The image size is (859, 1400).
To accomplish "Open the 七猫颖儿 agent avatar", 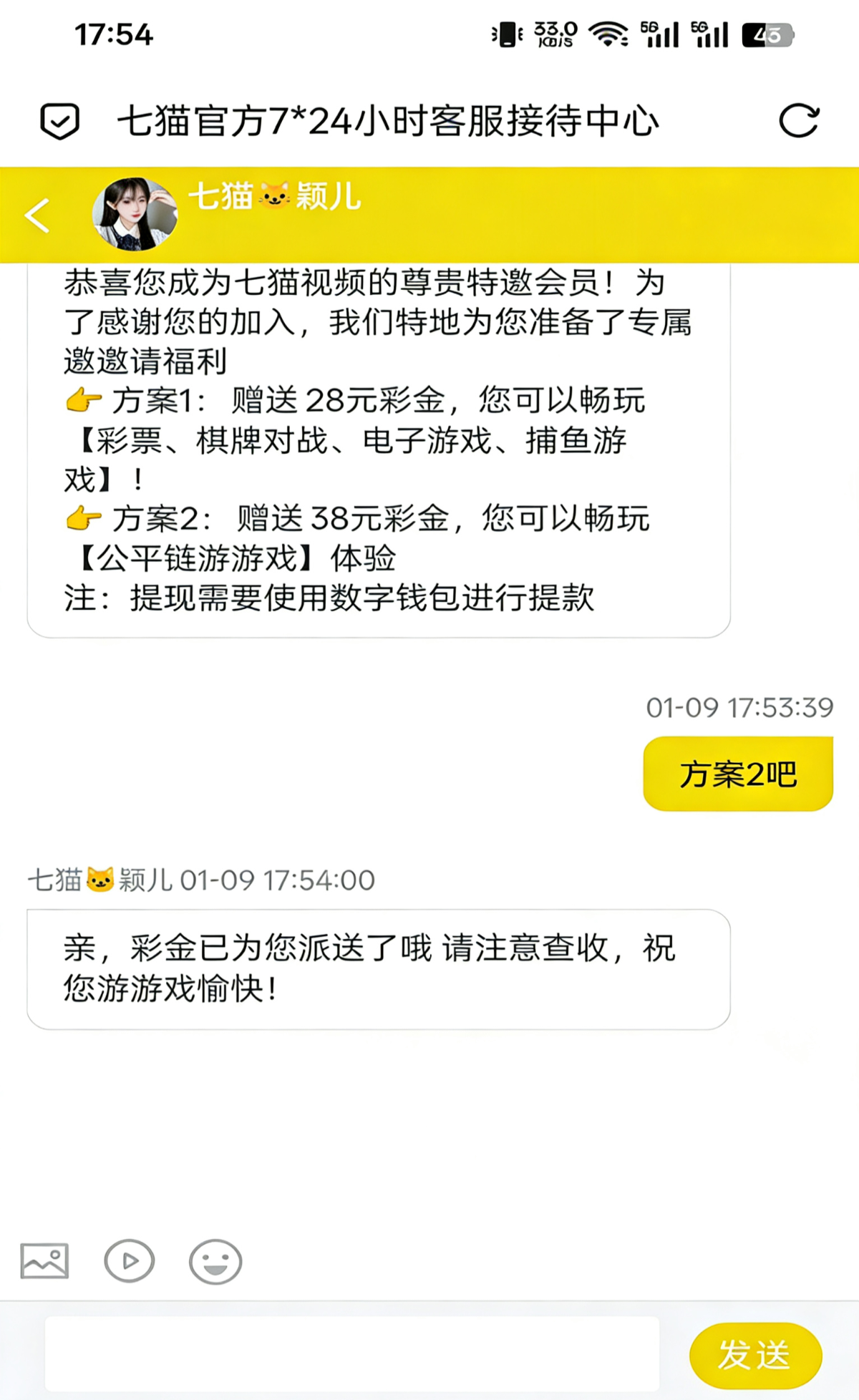I will pyautogui.click(x=135, y=214).
